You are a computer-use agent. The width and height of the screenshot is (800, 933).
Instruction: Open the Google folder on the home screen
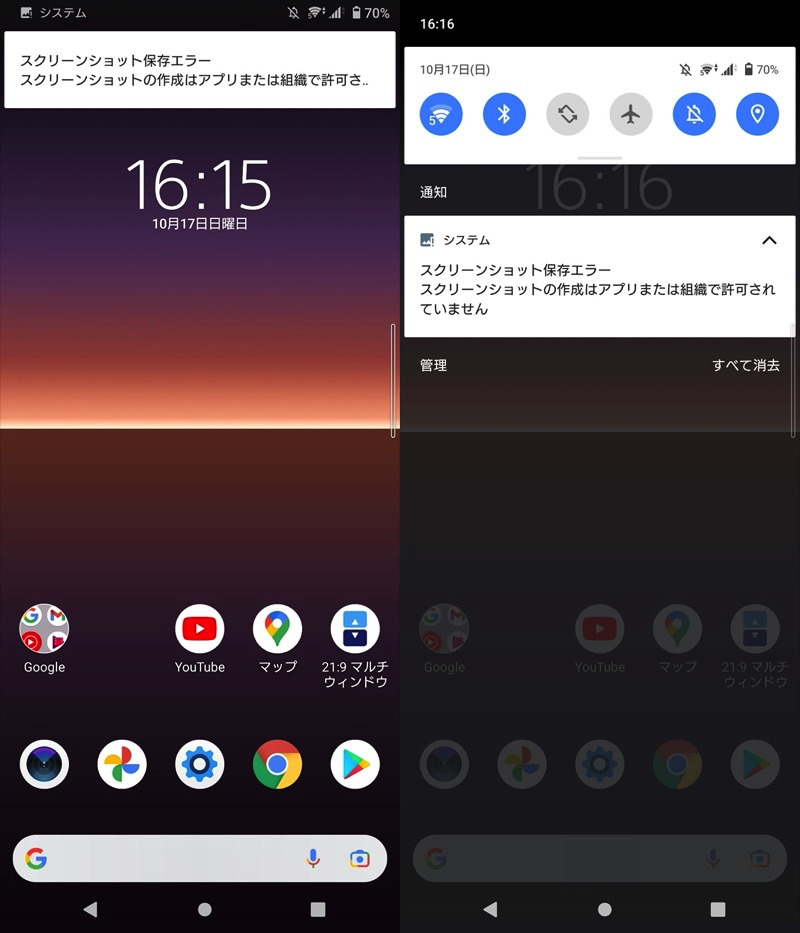click(x=44, y=629)
